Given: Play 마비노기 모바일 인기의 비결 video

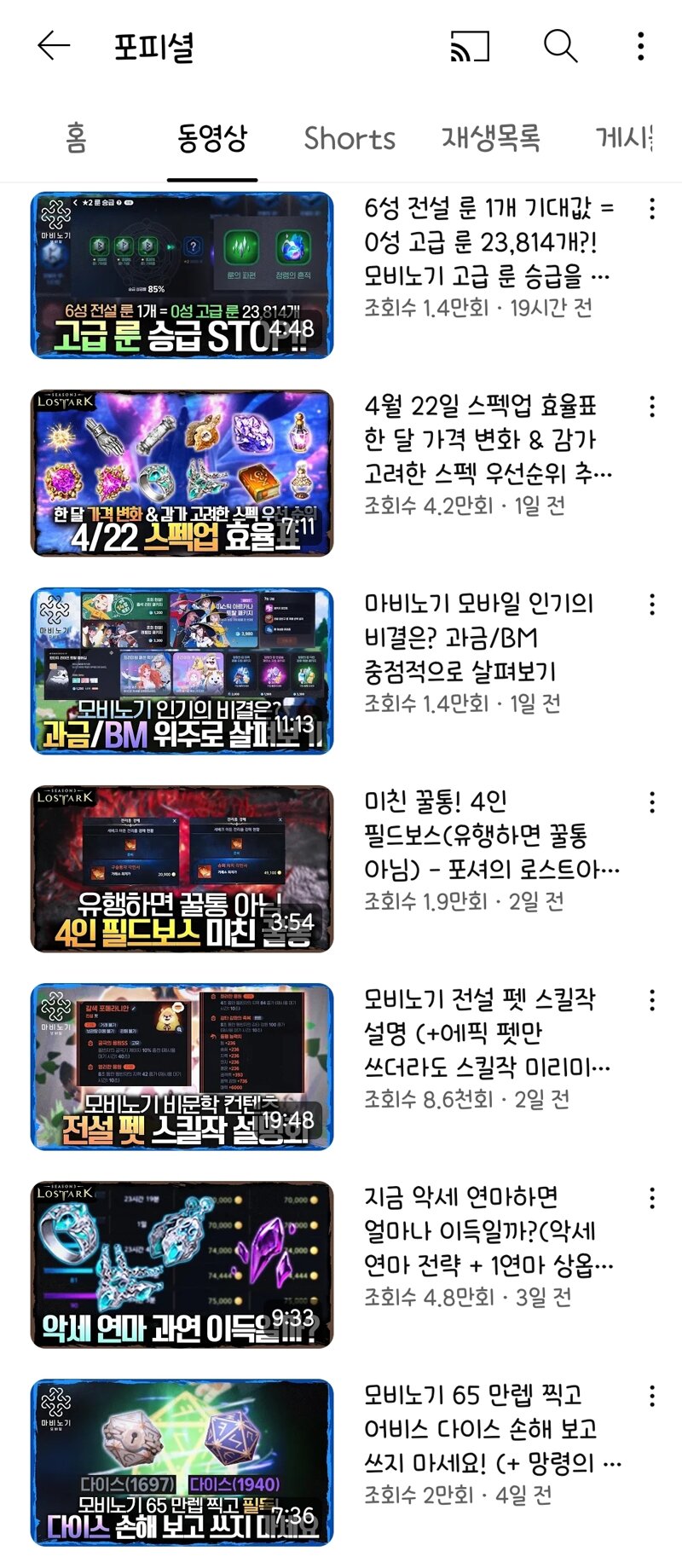Looking at the screenshot, I should tap(182, 671).
